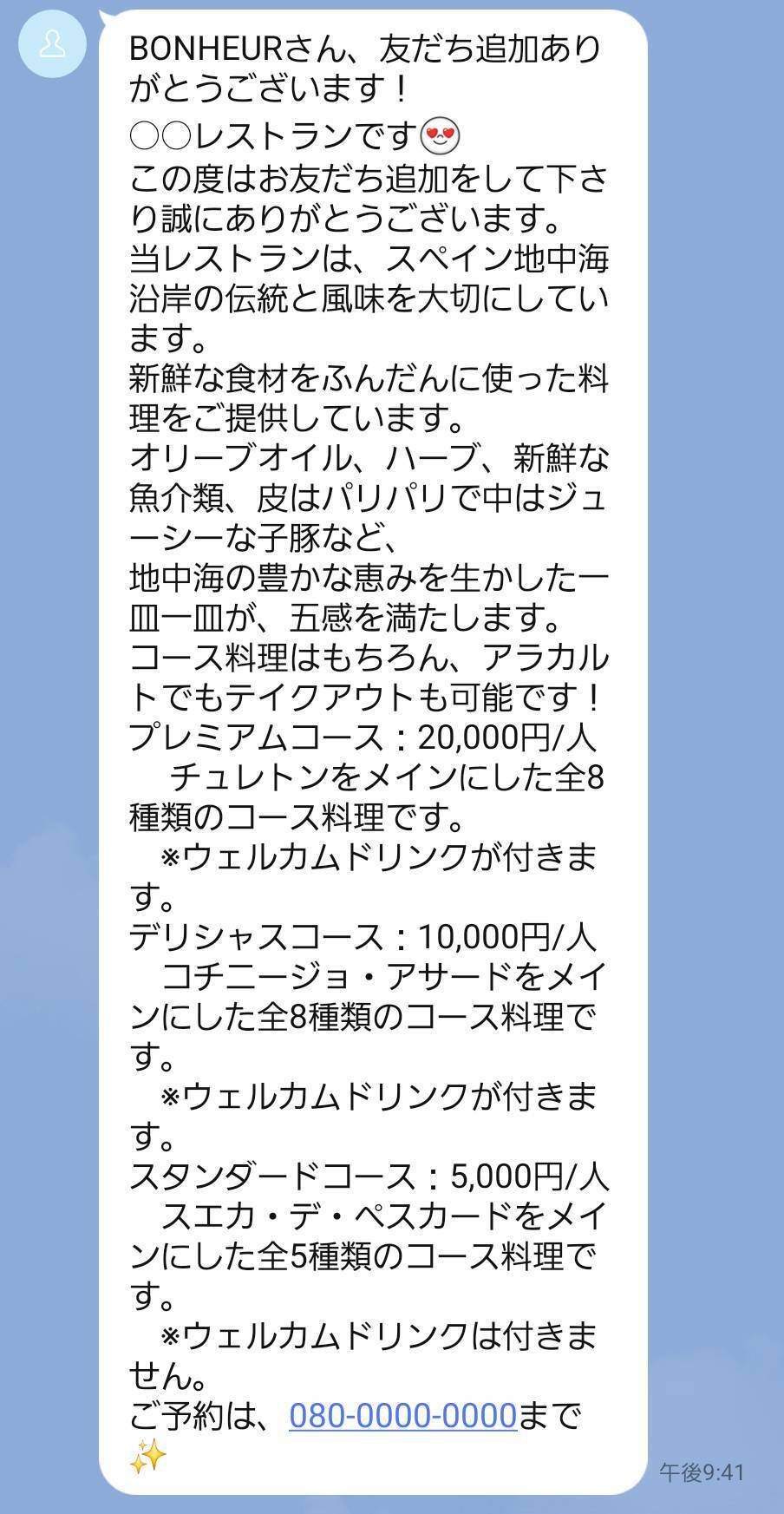The height and width of the screenshot is (1514, 784).
Task: Tap the sender's profile avatar
Action: tap(53, 44)
